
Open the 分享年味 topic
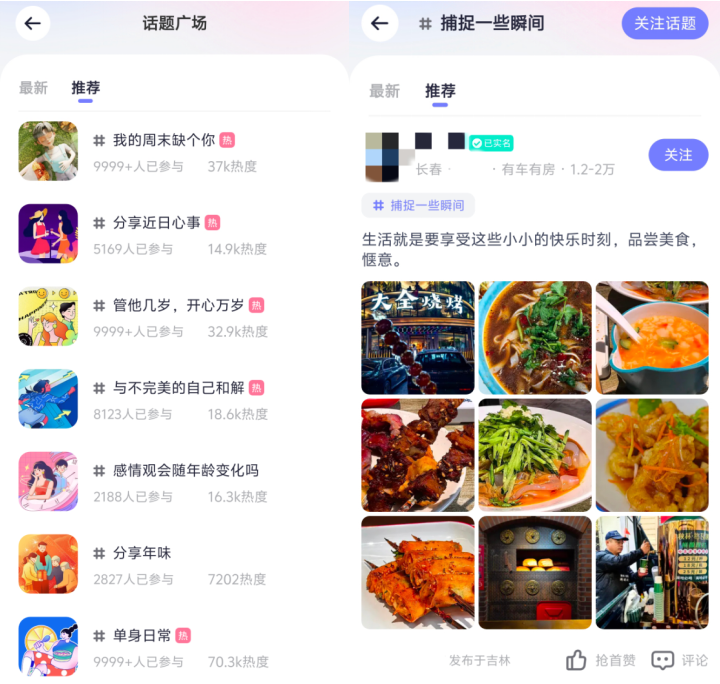click(x=142, y=553)
